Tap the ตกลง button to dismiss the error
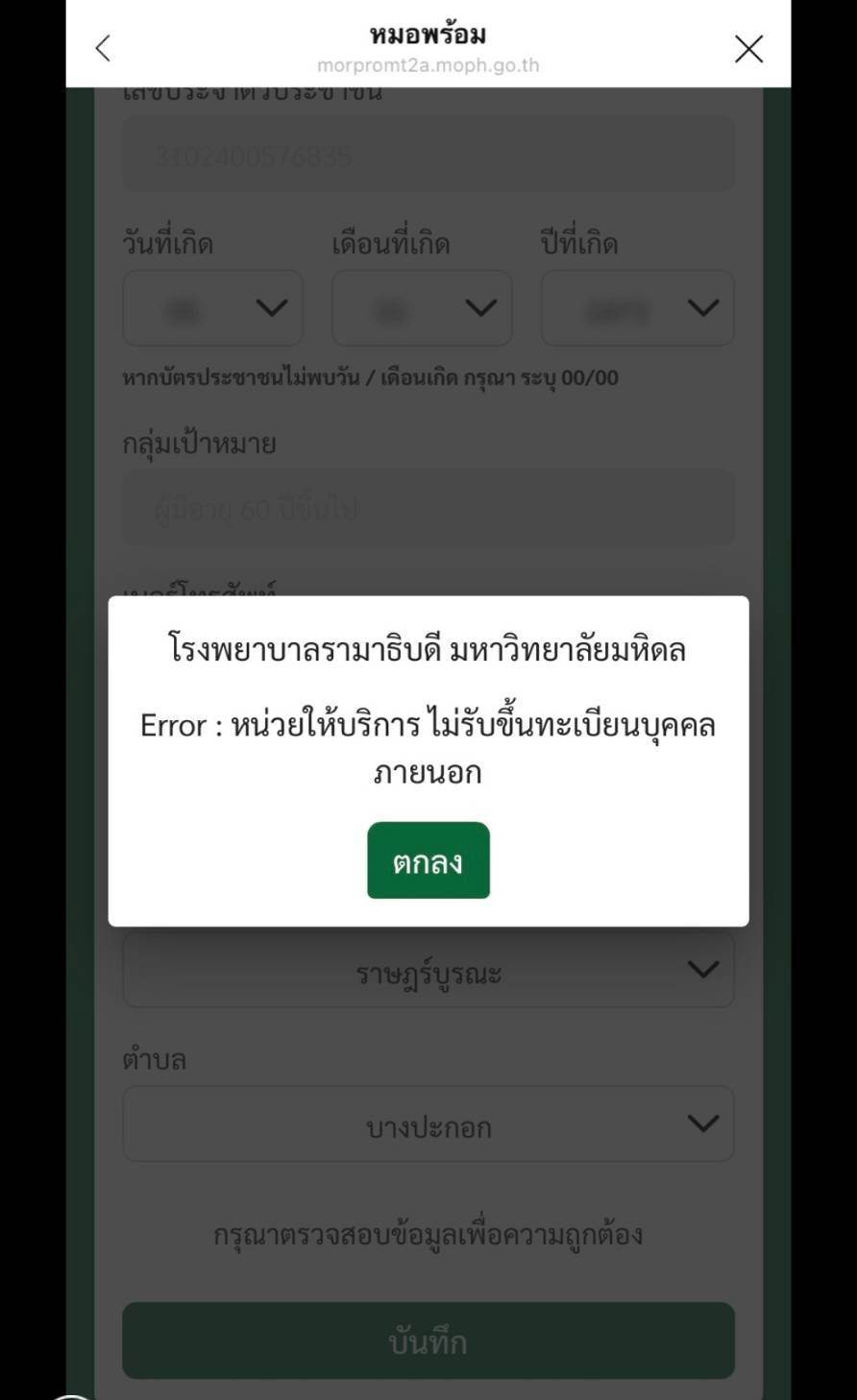Image resolution: width=857 pixels, height=1400 pixels. tap(428, 860)
